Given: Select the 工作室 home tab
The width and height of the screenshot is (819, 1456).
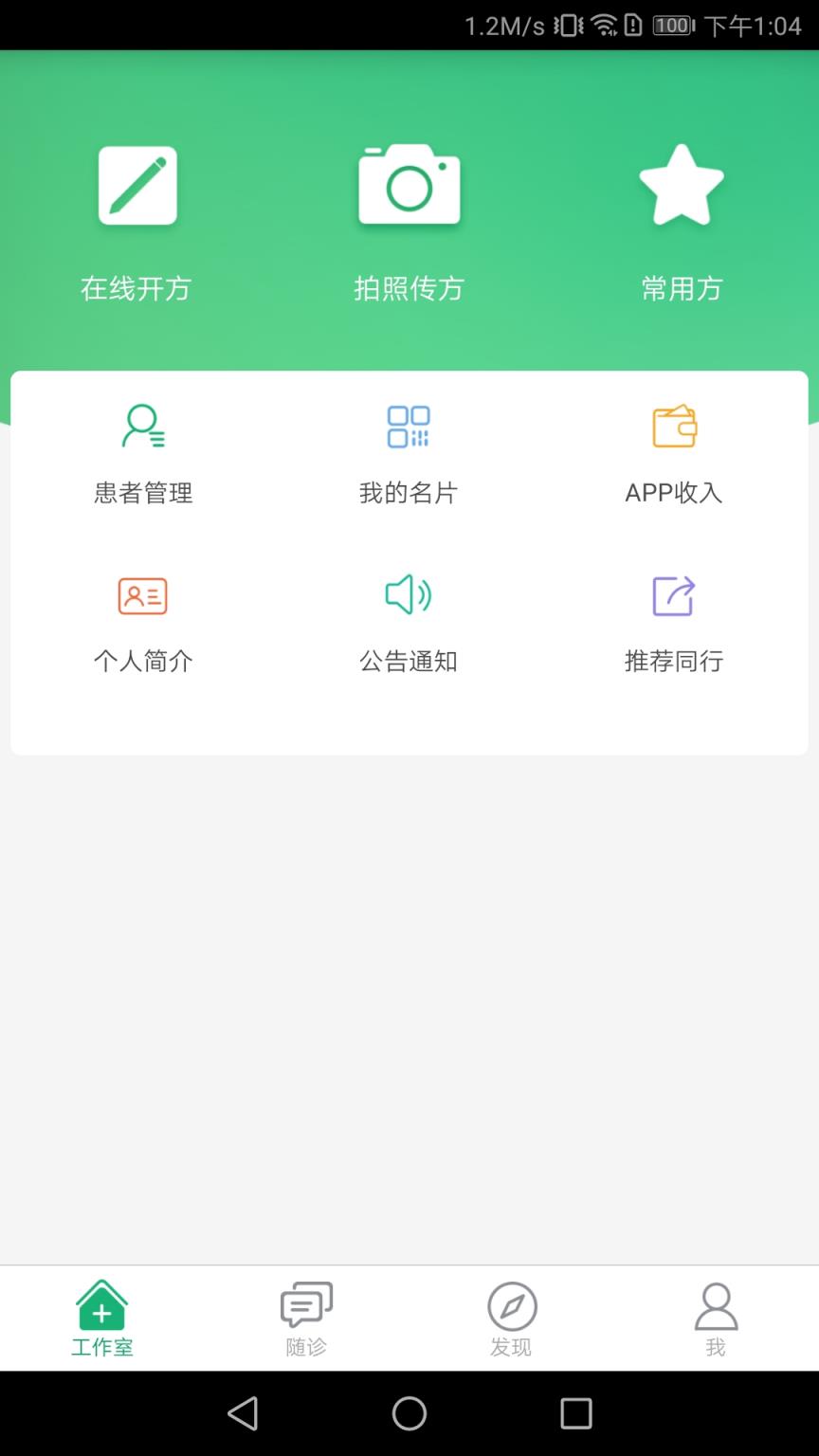Looking at the screenshot, I should [x=101, y=1318].
